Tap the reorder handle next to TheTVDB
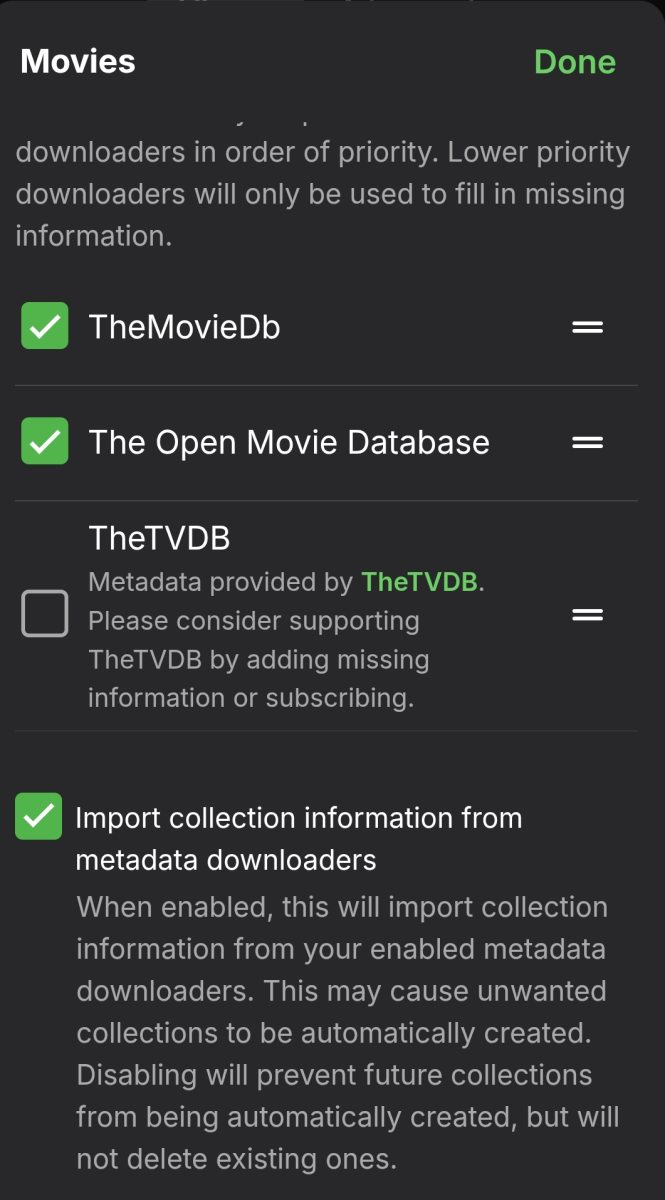Image resolution: width=665 pixels, height=1200 pixels. click(587, 615)
